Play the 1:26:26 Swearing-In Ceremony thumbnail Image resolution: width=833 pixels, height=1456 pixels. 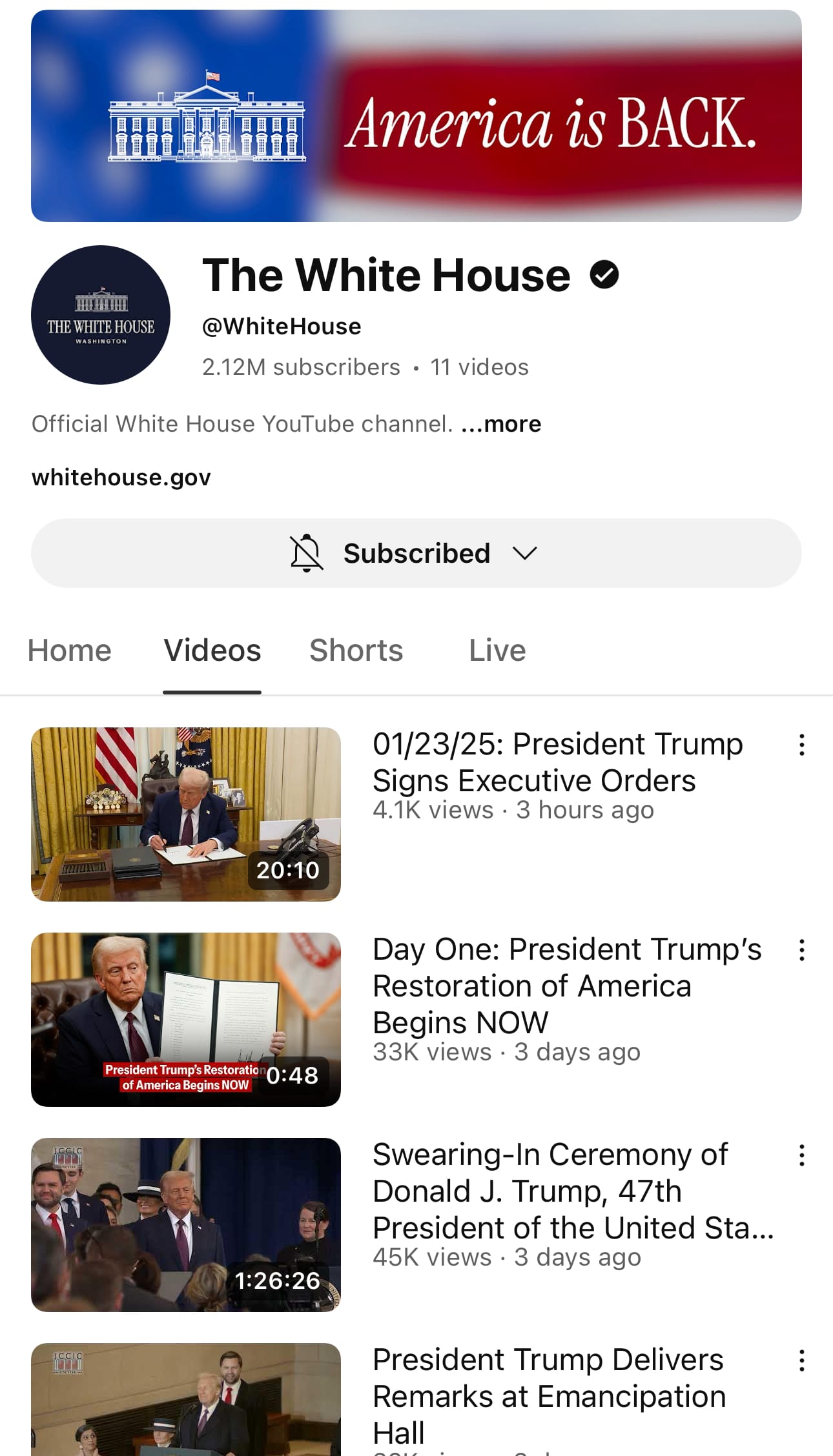pyautogui.click(x=186, y=1224)
